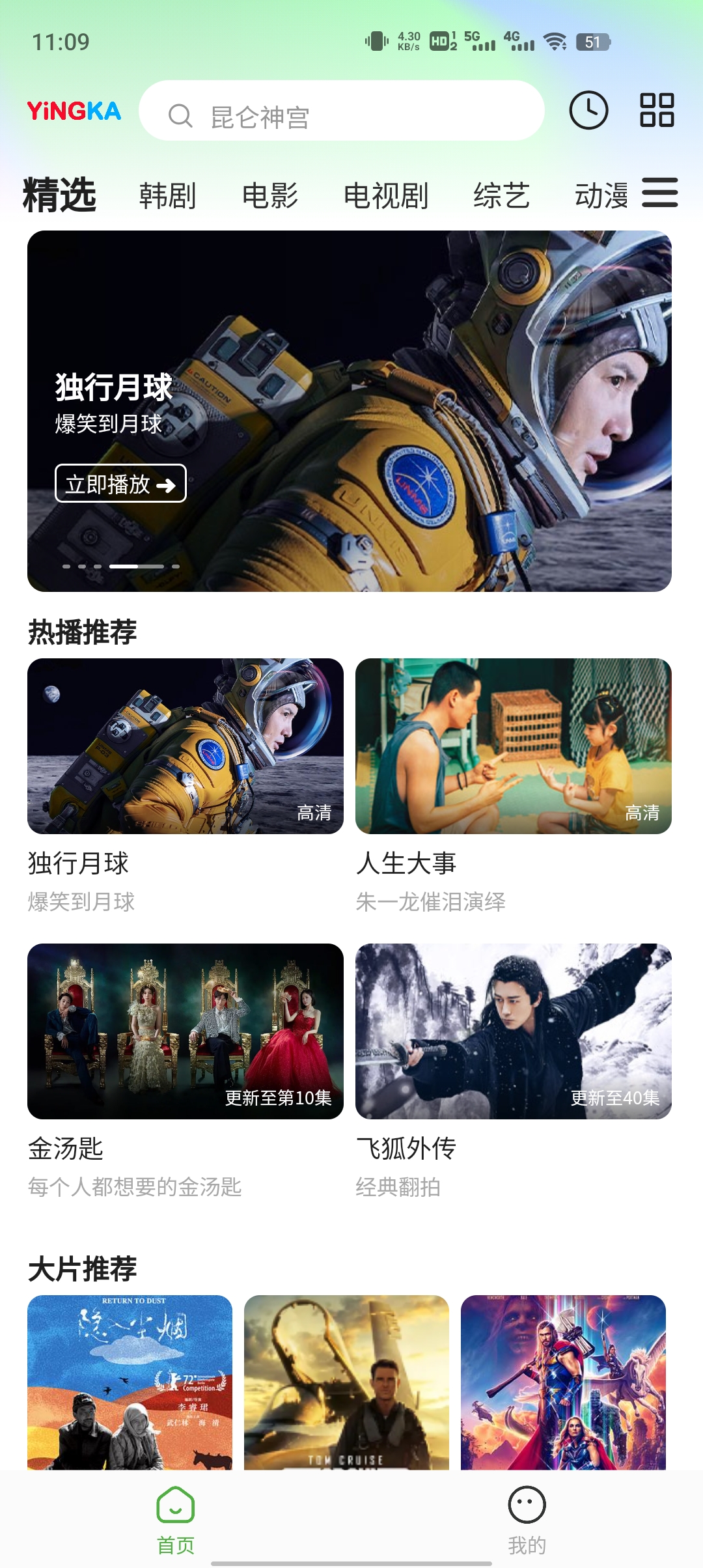703x1568 pixels.
Task: Open the four-squares grid icon
Action: (x=656, y=111)
